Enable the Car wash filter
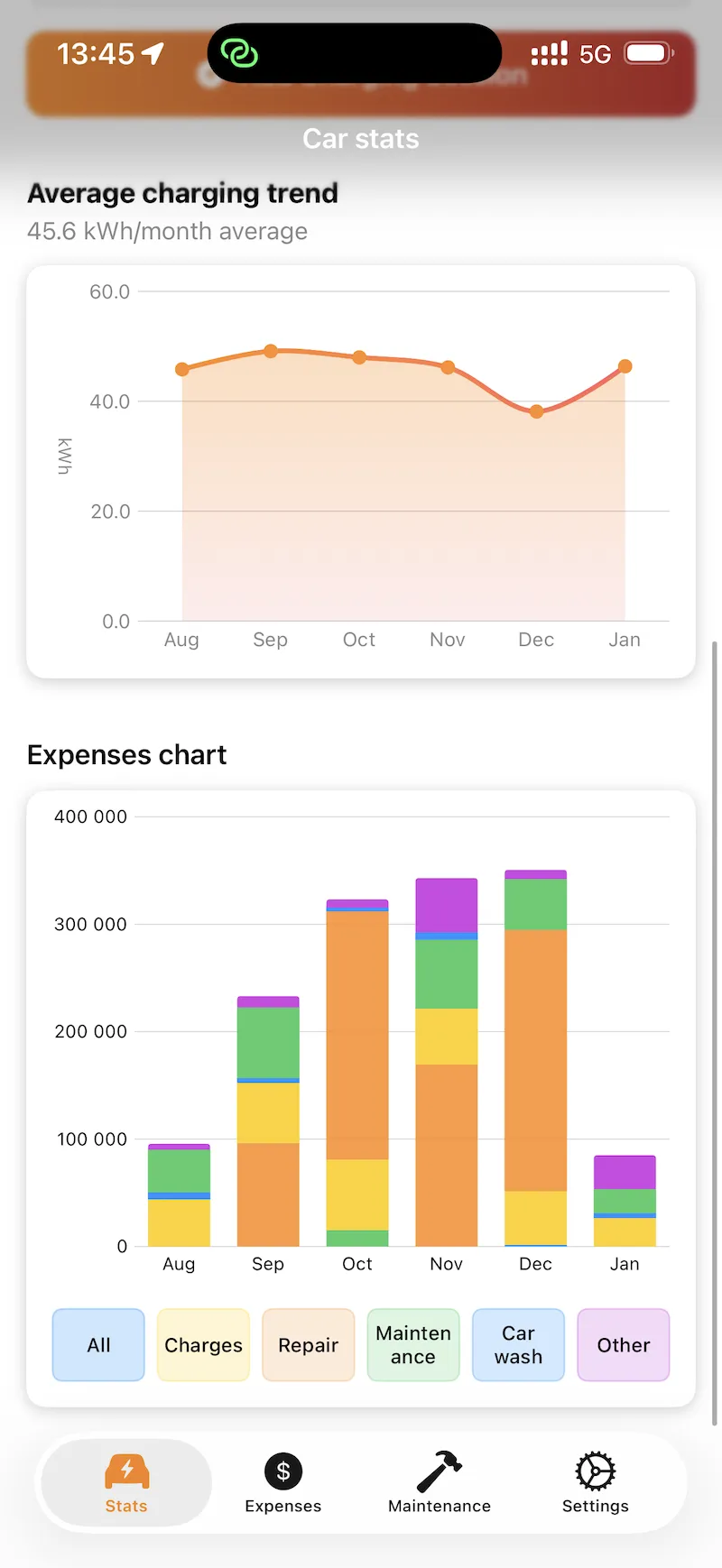The height and width of the screenshot is (1568, 722). click(518, 1344)
